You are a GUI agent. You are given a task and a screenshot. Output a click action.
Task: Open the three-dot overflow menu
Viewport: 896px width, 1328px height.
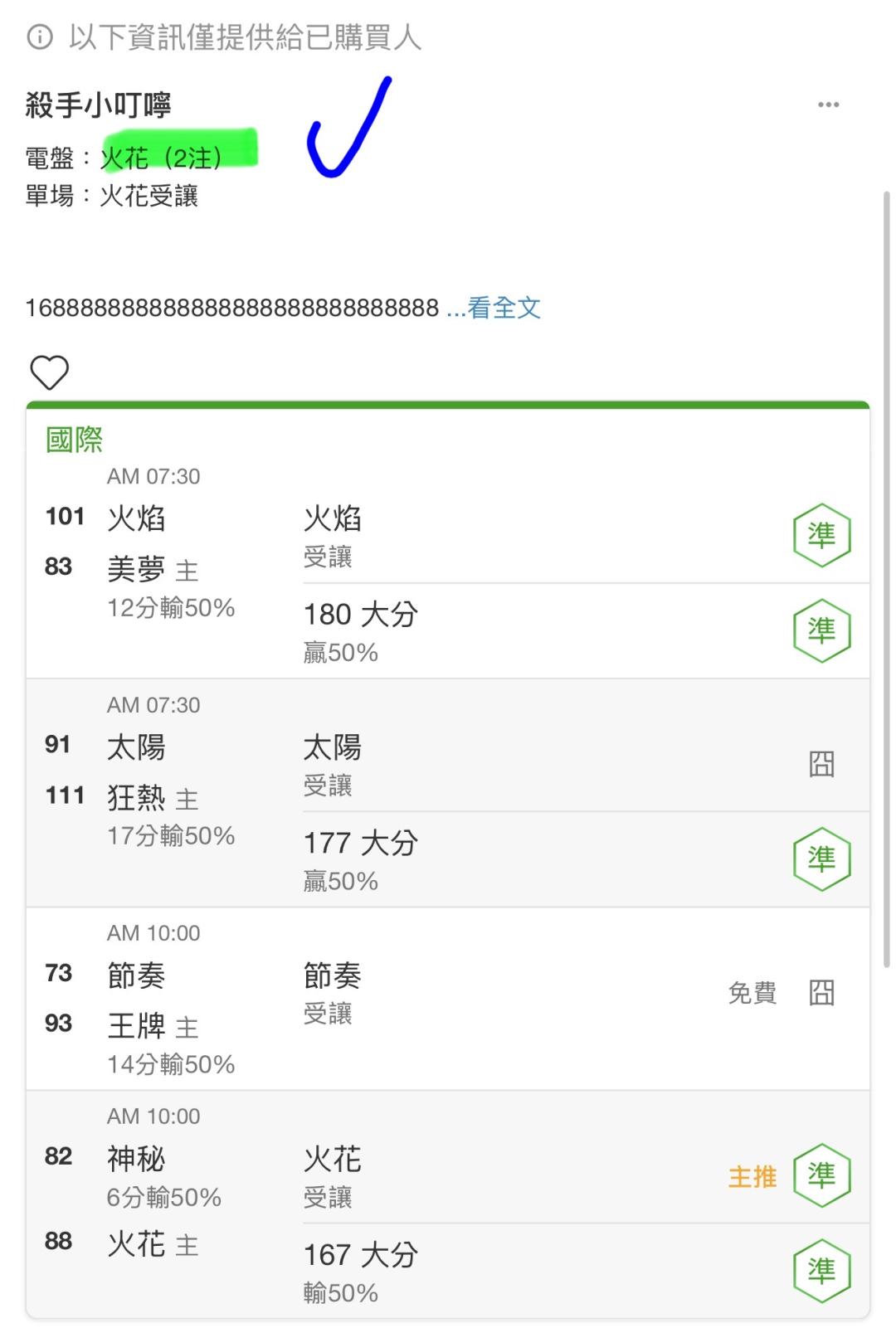(828, 105)
